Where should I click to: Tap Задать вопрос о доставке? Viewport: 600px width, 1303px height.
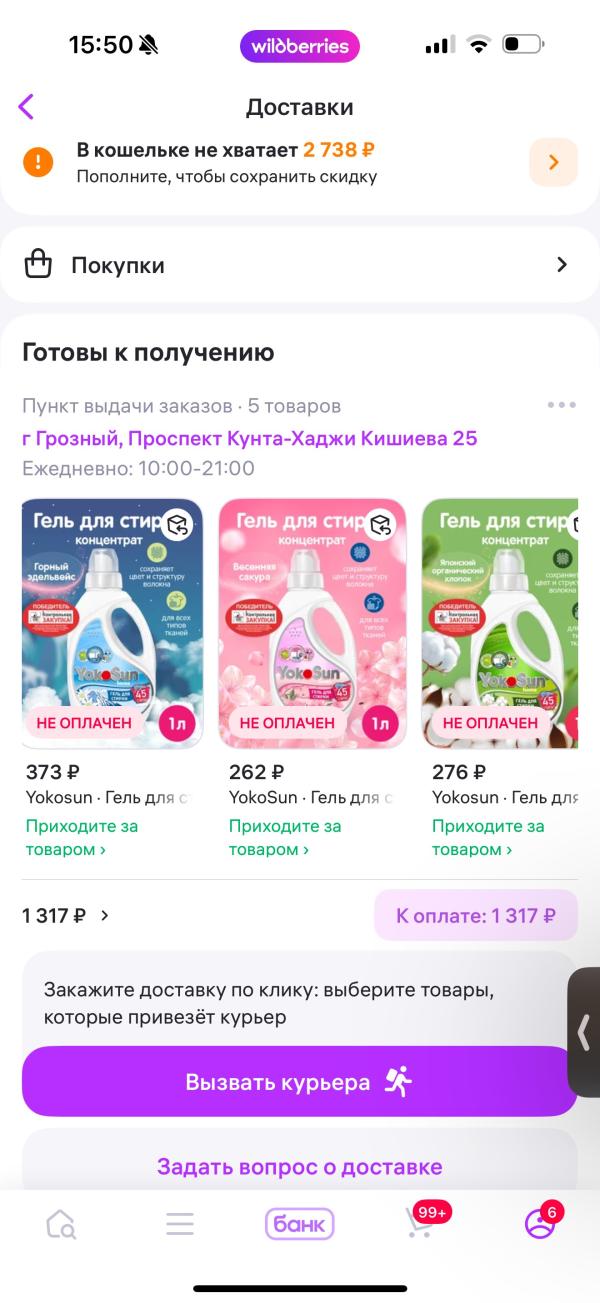coord(300,1166)
